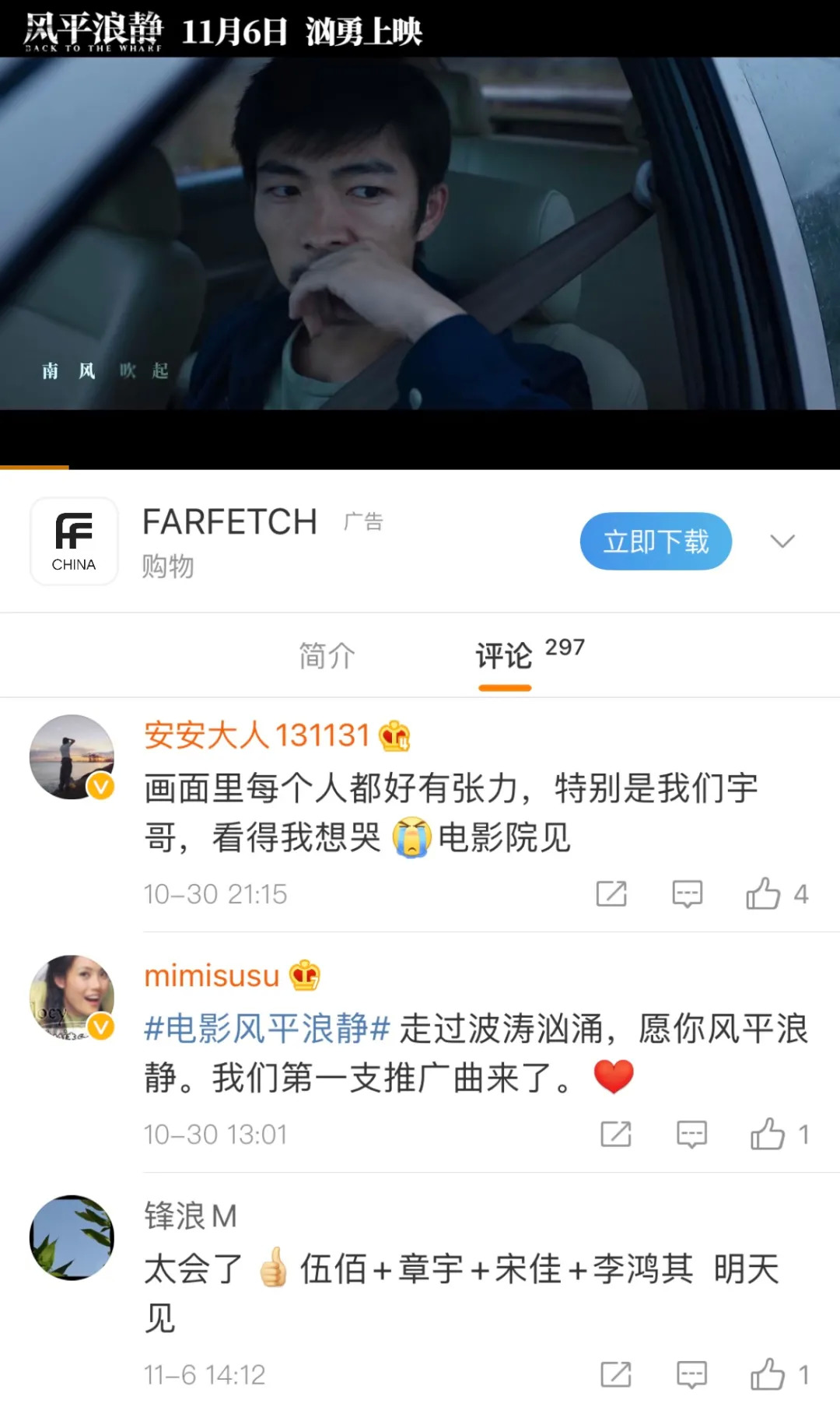This screenshot has height=1407, width=840.
Task: Open 锋浪M's profile picture
Action: click(72, 1237)
